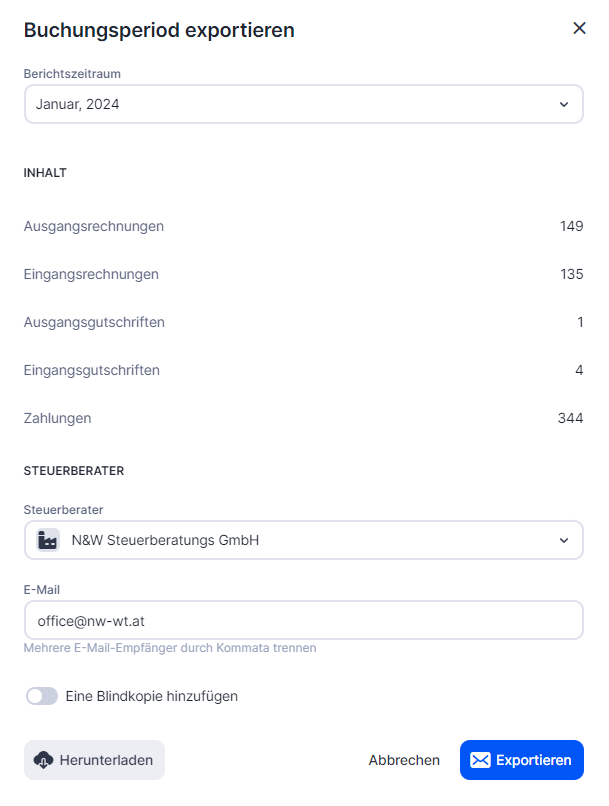Tap the Herunterladen button
The width and height of the screenshot is (609, 806).
(94, 760)
